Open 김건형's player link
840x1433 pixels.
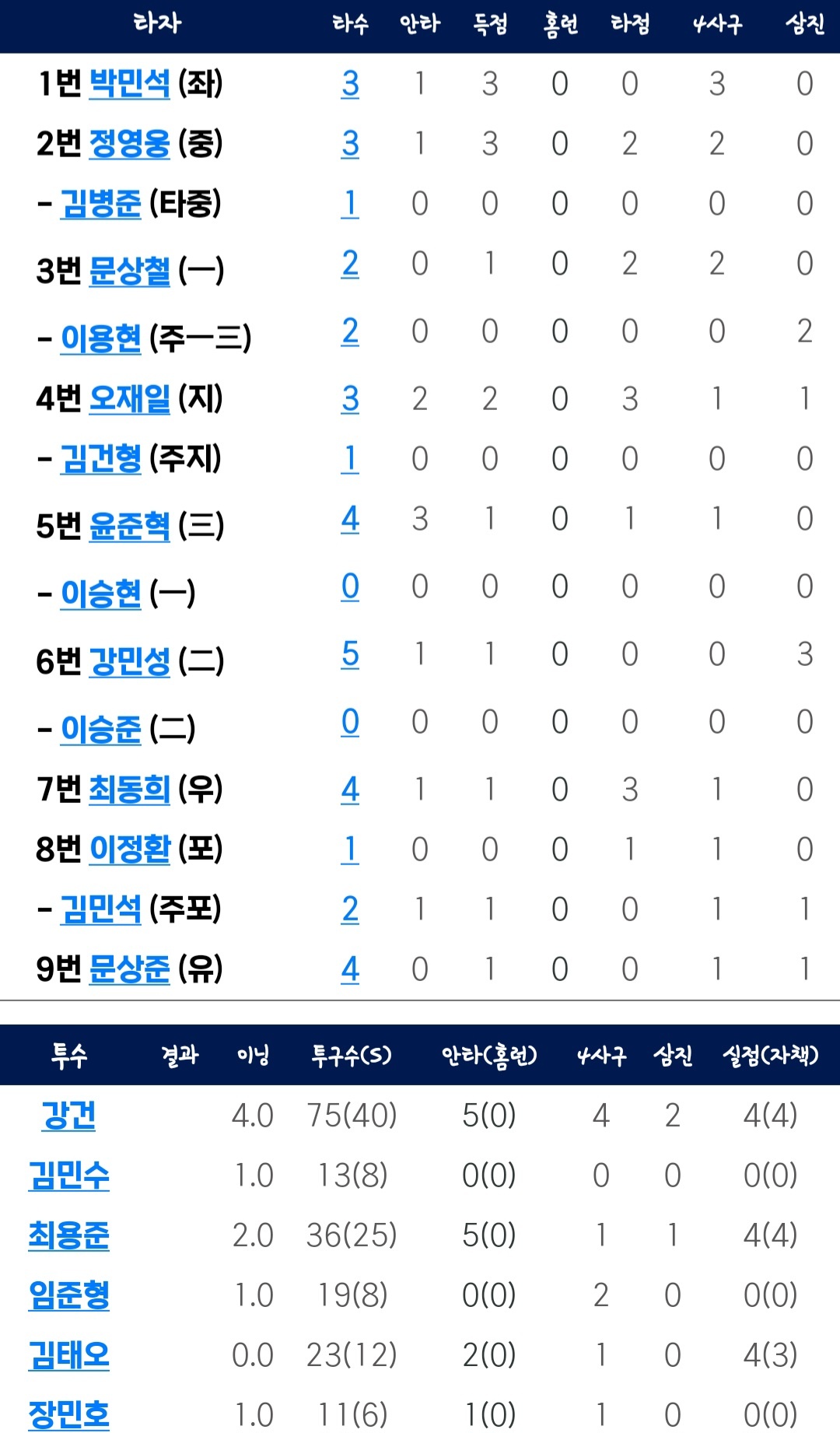(101, 458)
